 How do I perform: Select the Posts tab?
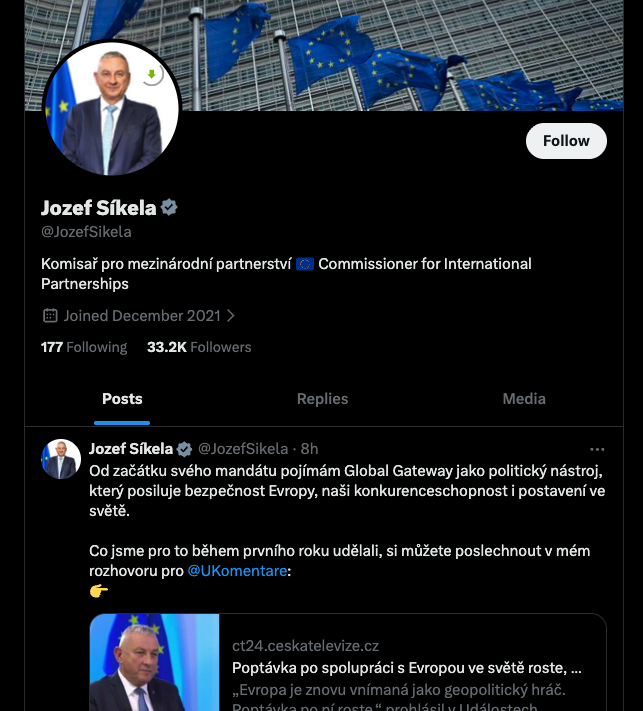coord(122,398)
